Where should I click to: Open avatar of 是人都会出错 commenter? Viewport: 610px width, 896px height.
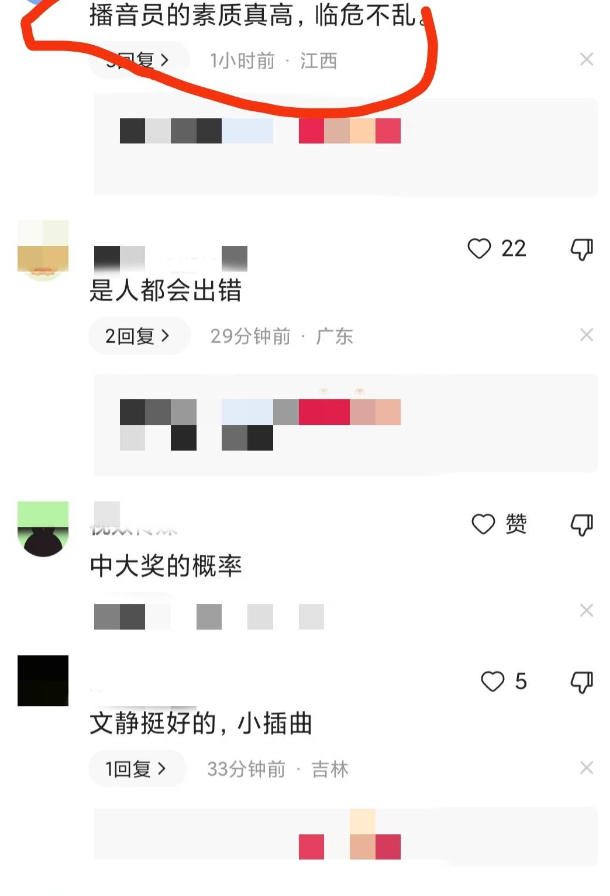(x=43, y=250)
